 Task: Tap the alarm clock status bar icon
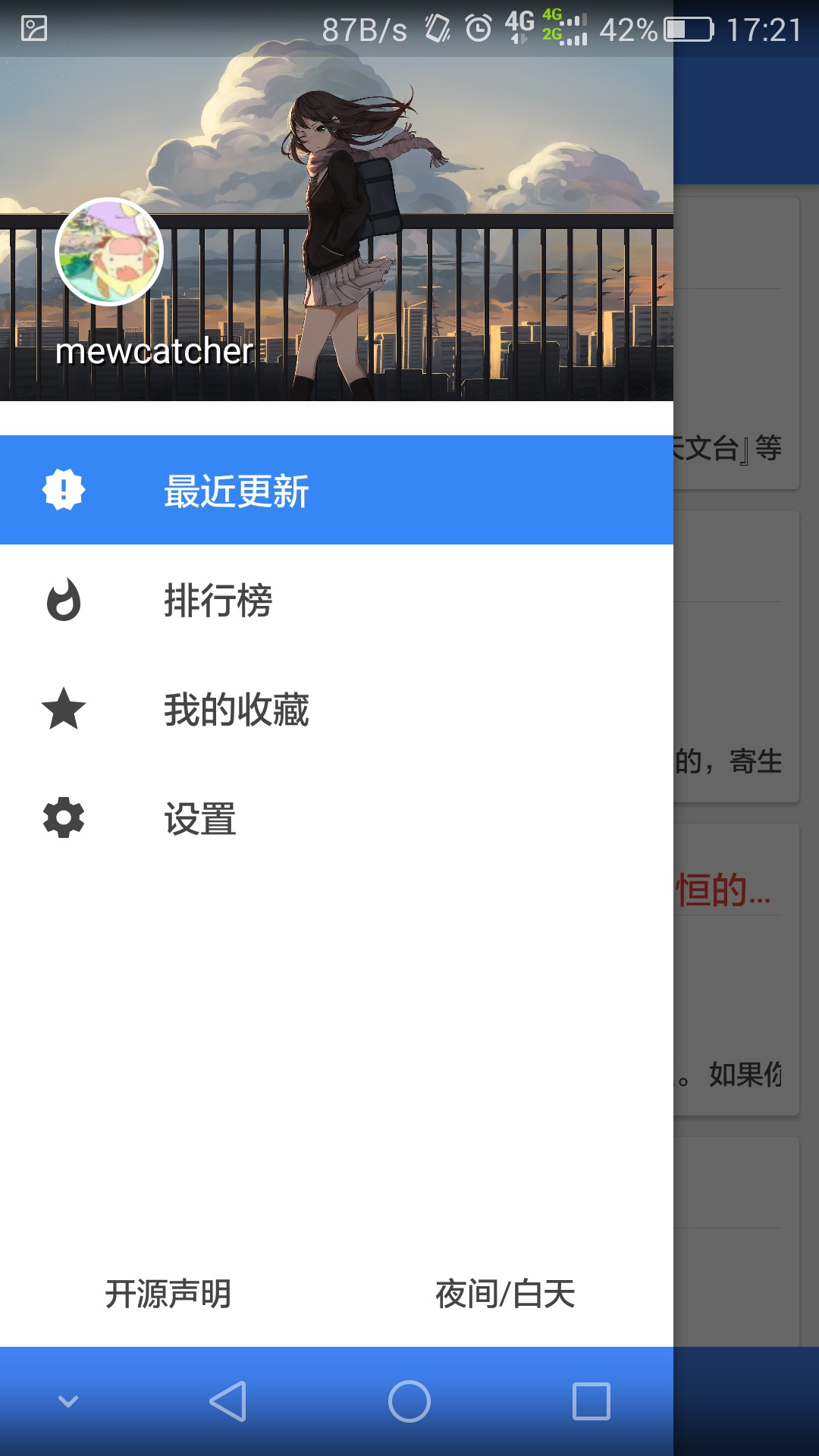(x=478, y=29)
